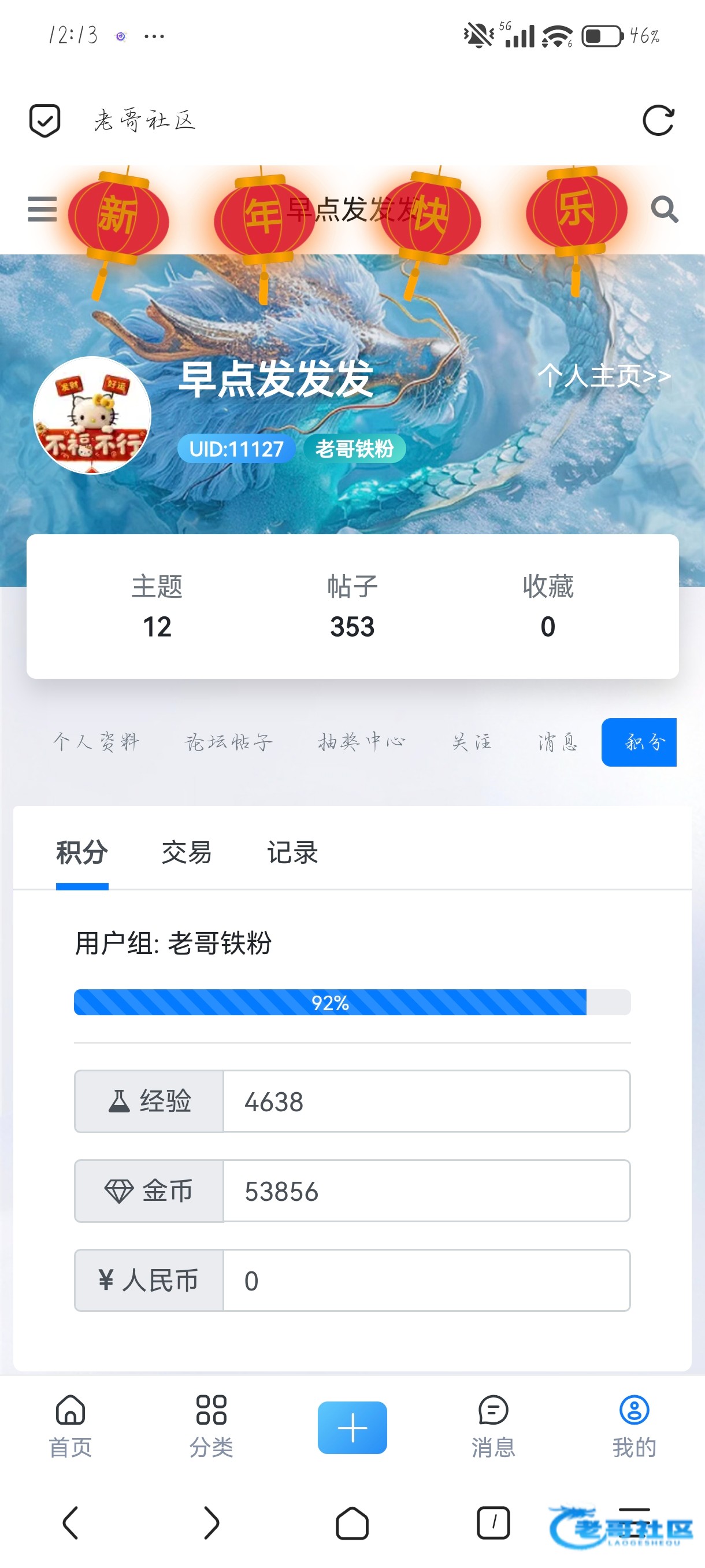Select 消息 in the profile menu row
The height and width of the screenshot is (1568, 705).
[x=557, y=741]
